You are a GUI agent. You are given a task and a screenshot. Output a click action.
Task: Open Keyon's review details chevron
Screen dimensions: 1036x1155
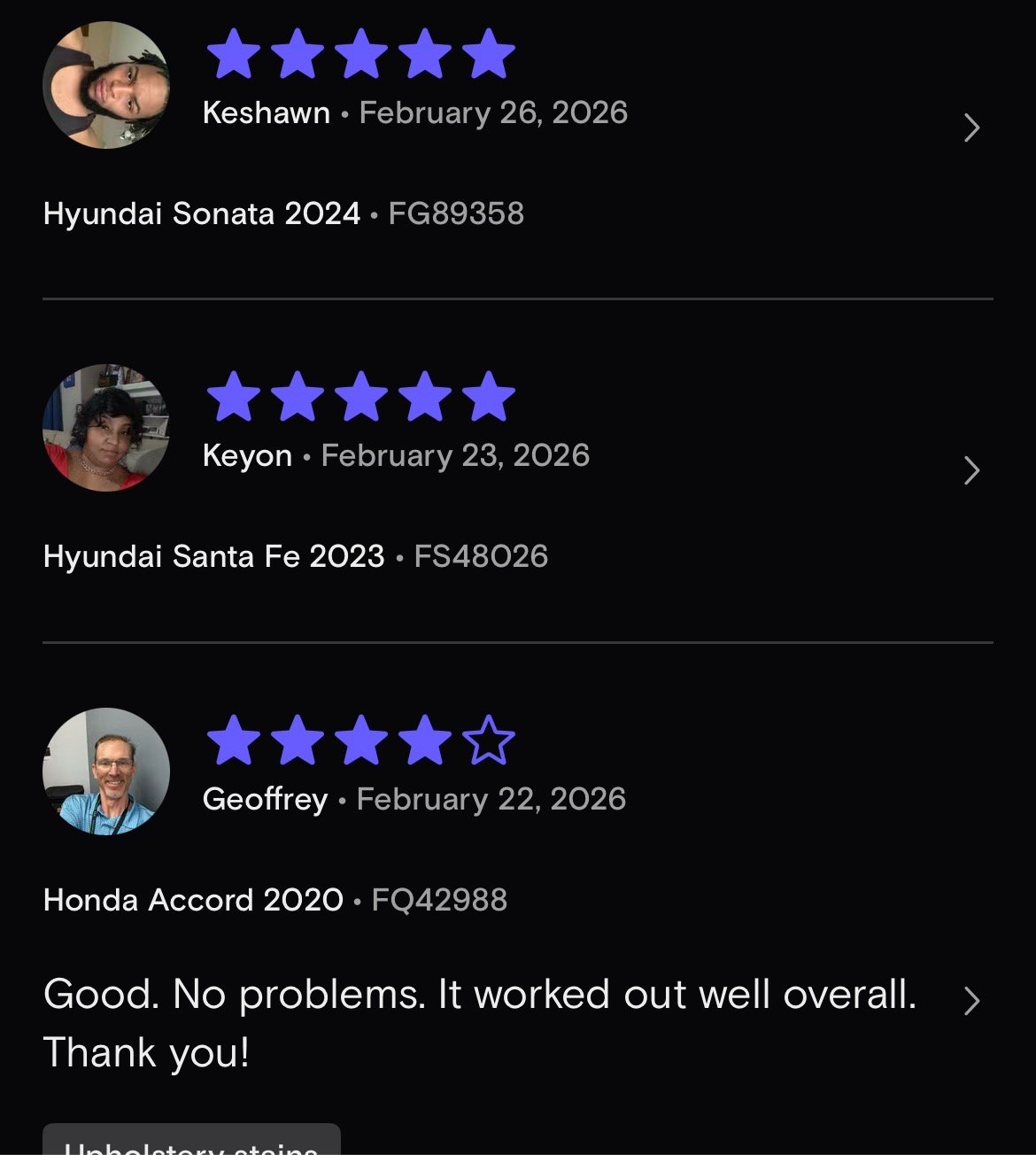971,470
